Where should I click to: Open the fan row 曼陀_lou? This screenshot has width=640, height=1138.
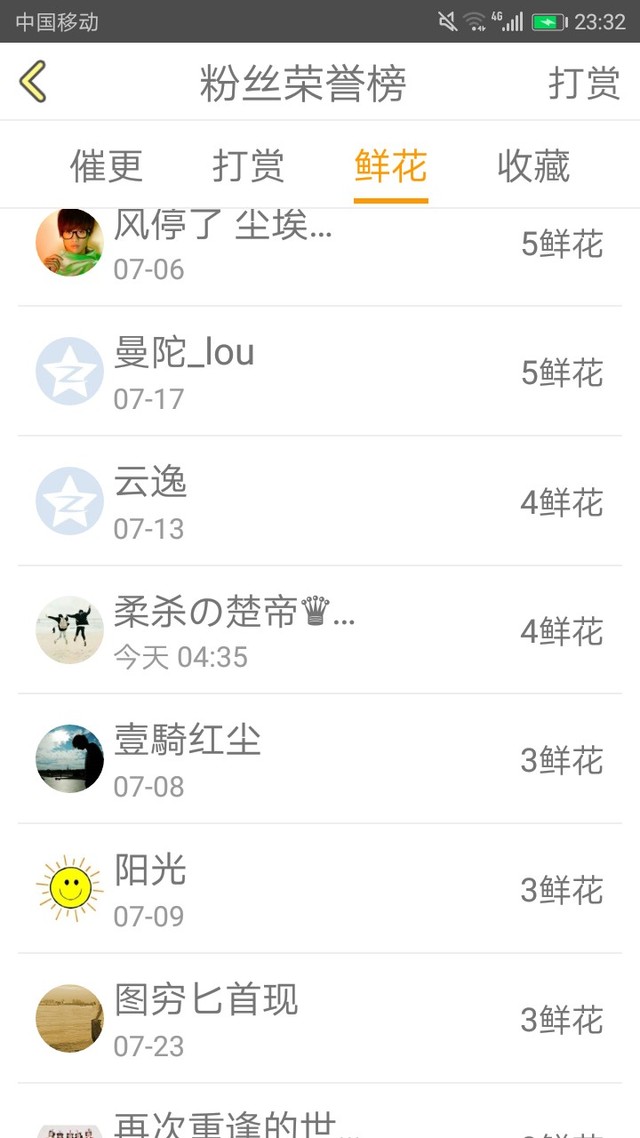click(320, 372)
